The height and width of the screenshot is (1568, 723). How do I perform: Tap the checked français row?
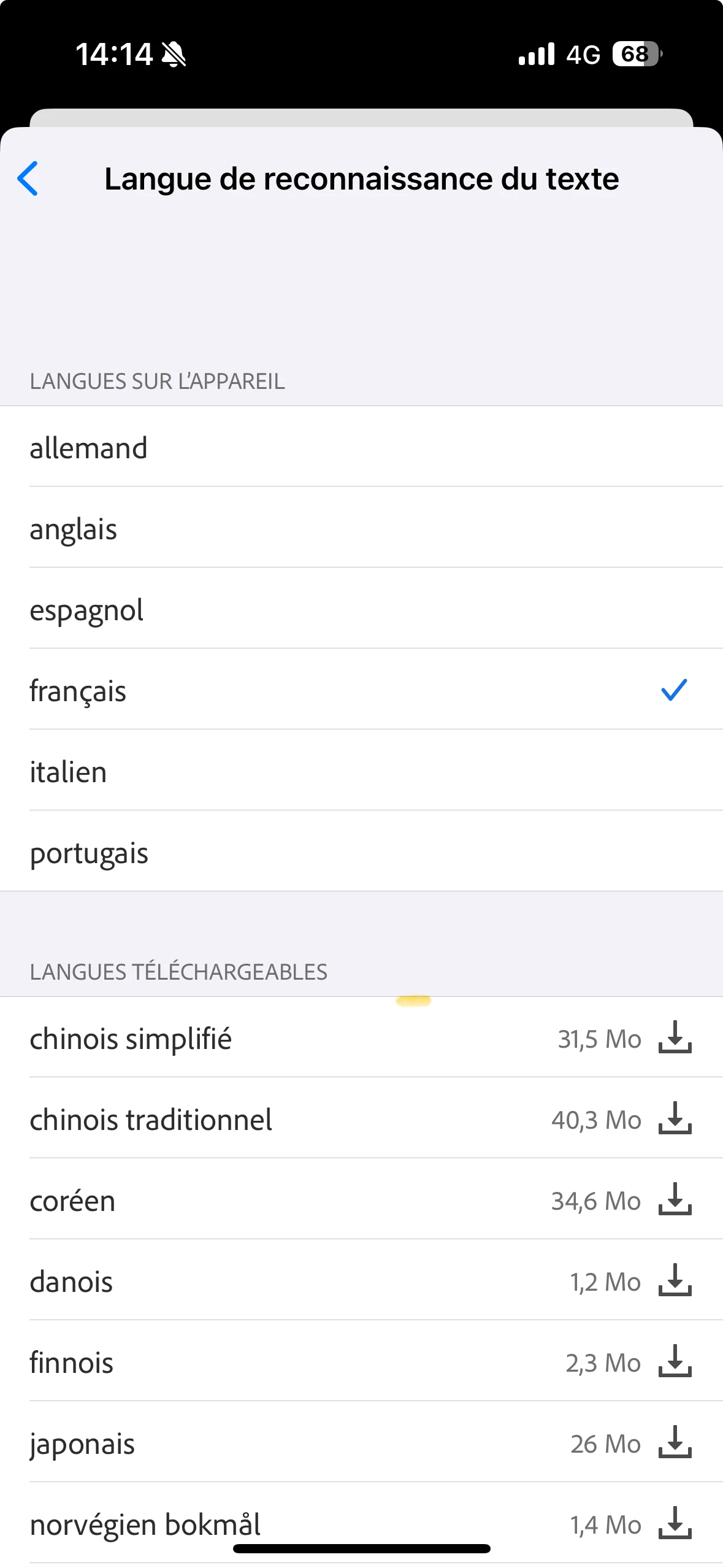point(361,691)
